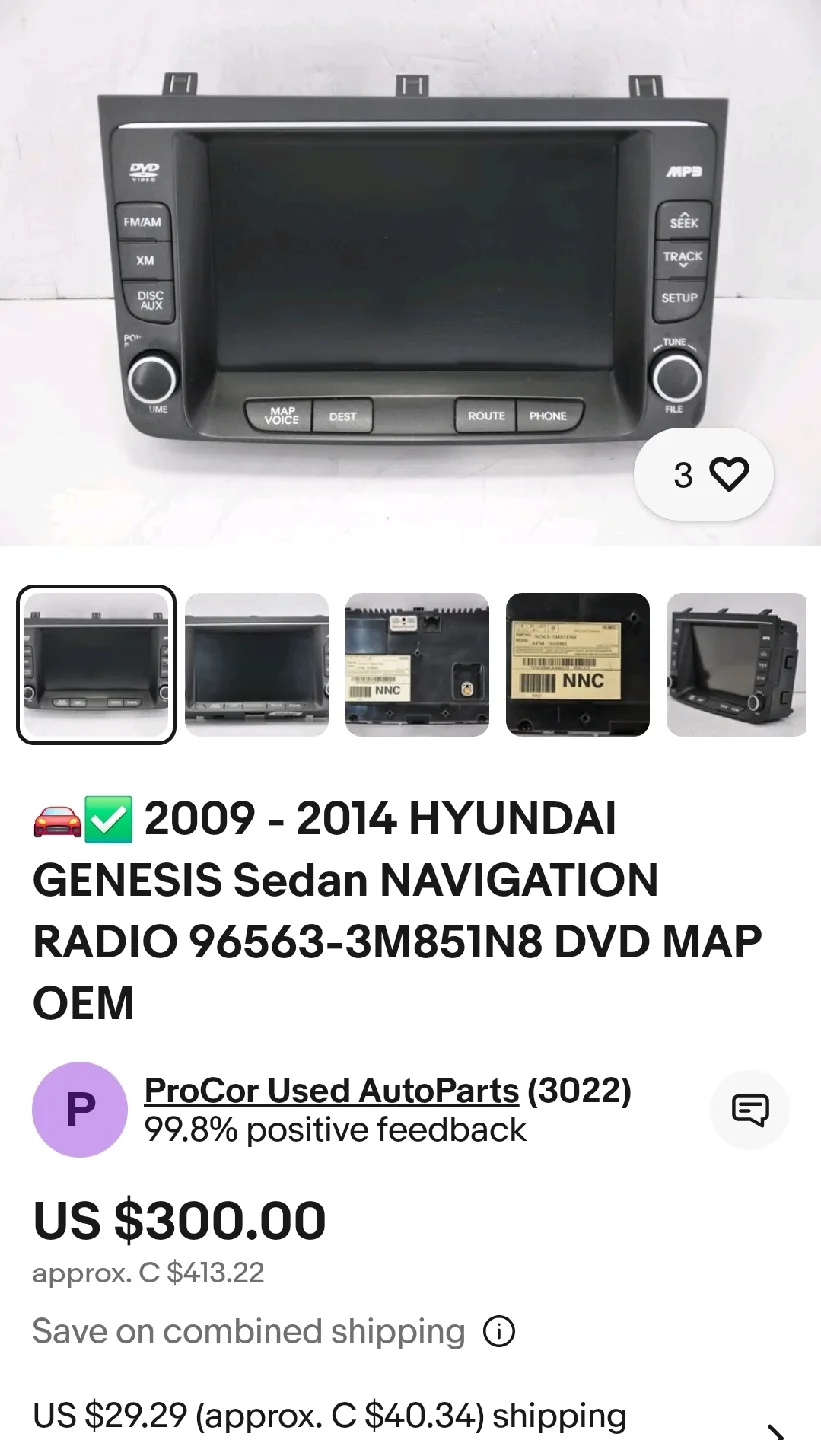Tap the seller avatar with letter P
Viewport: 821px width, 1440px height.
[x=80, y=1109]
